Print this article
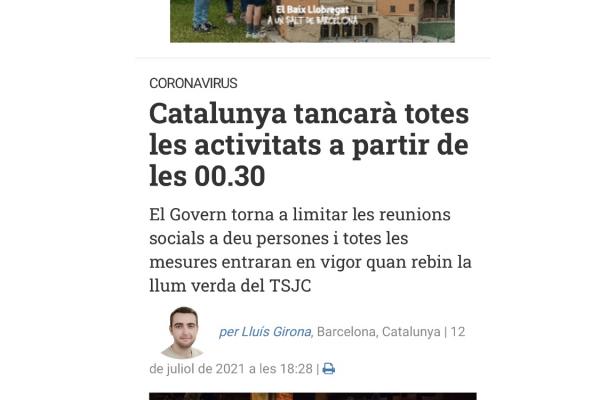Image resolution: width=600 pixels, height=400 pixels. pos(329,369)
